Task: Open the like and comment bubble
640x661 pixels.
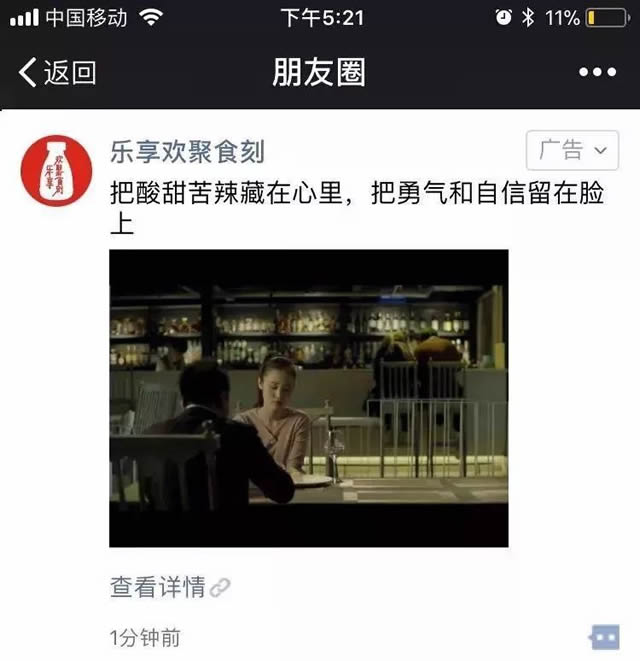Action: click(603, 636)
